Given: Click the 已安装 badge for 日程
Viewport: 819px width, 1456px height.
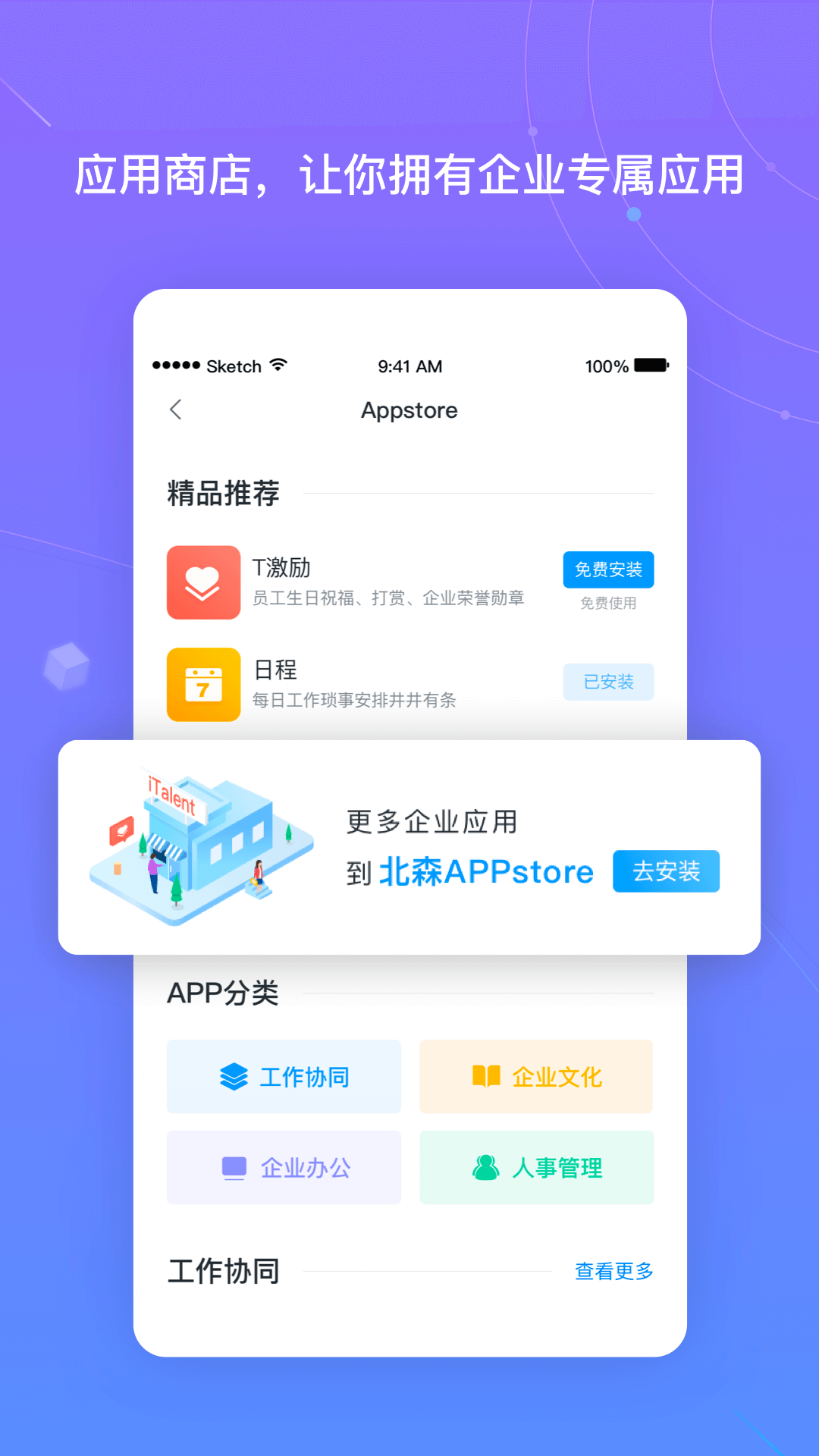Looking at the screenshot, I should [608, 682].
